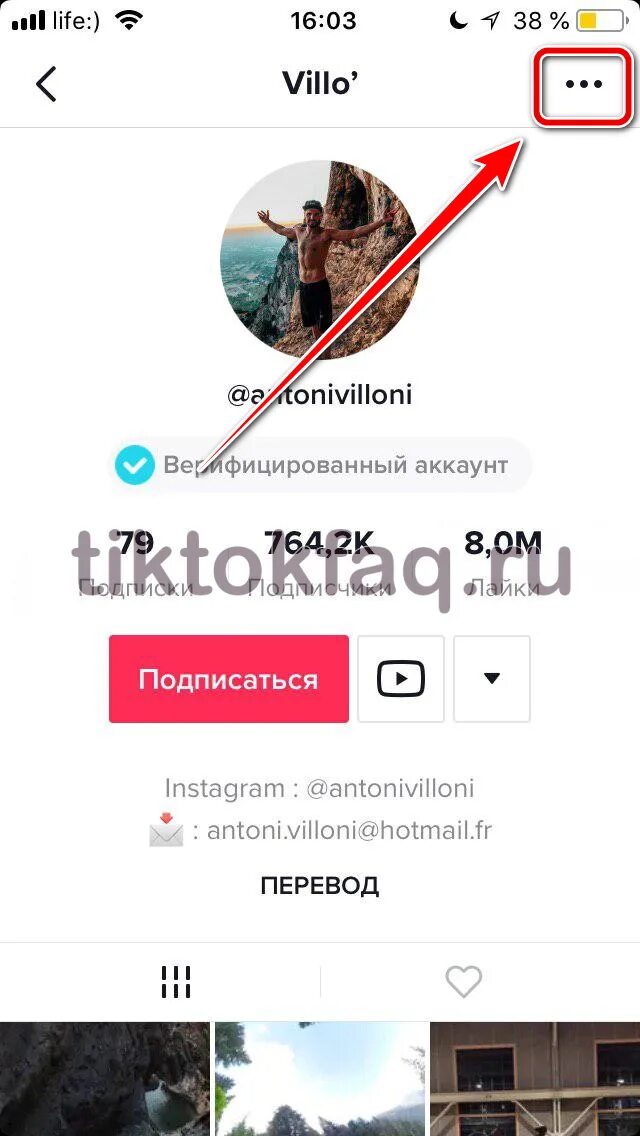Switch to the liked videos heart tab
The image size is (640, 1136).
tap(463, 982)
